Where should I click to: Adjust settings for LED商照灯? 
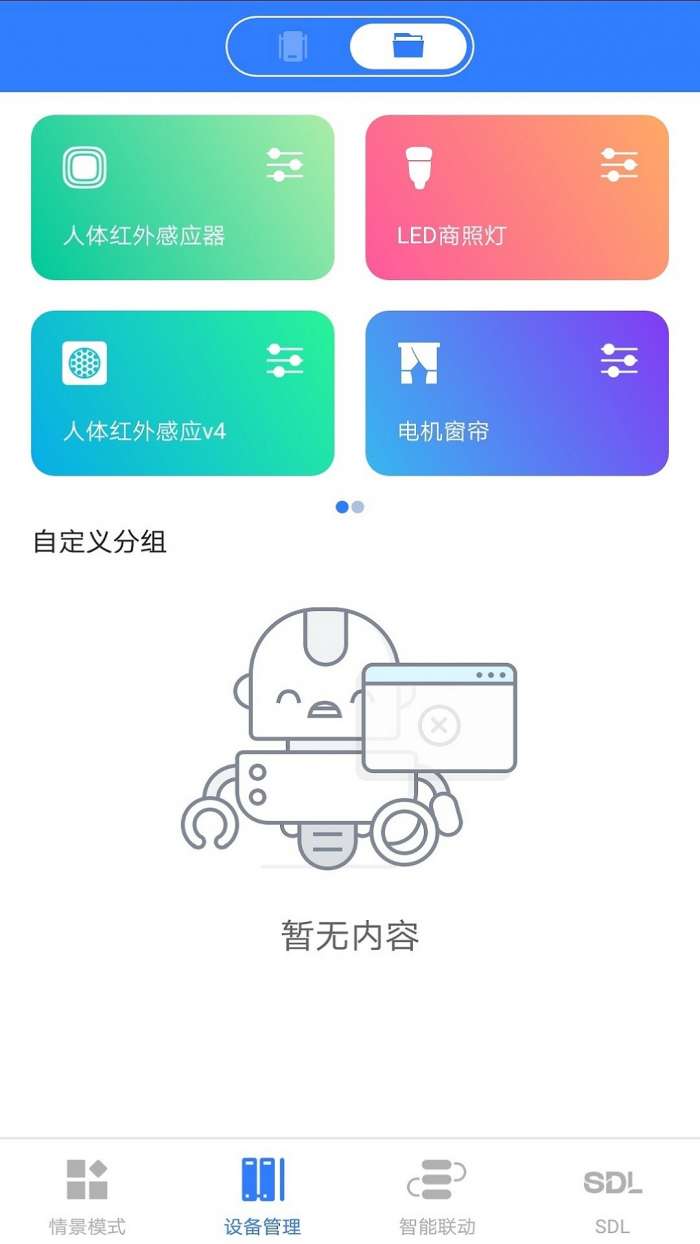pyautogui.click(x=619, y=165)
